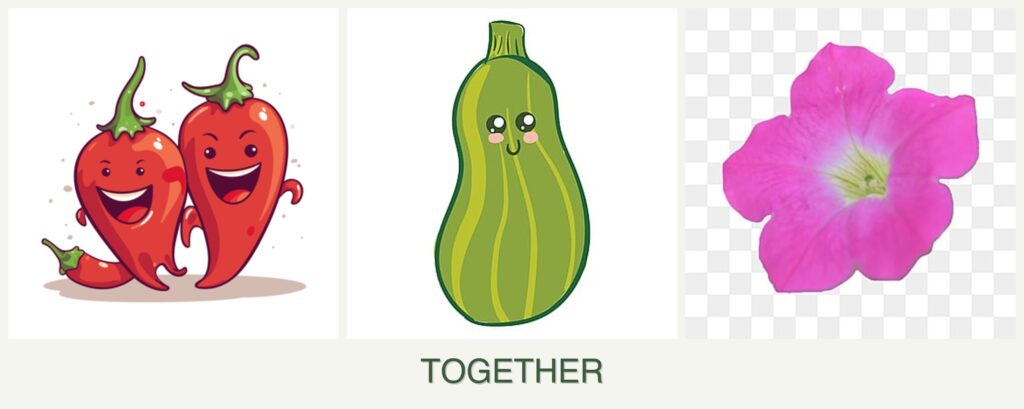Screen dimensions: 1024x409
Task: Choose the green zucchini picture
Action: 511,174
